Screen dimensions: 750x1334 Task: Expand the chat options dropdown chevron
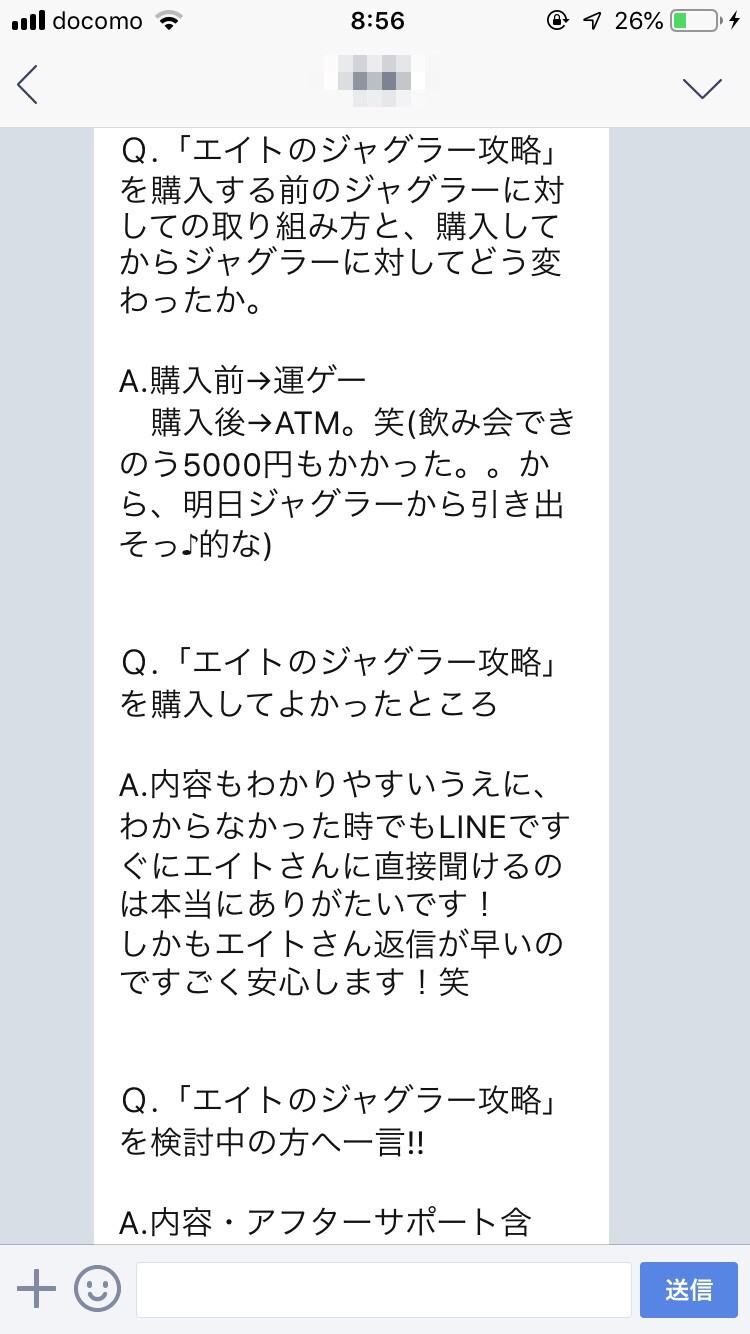coord(702,88)
